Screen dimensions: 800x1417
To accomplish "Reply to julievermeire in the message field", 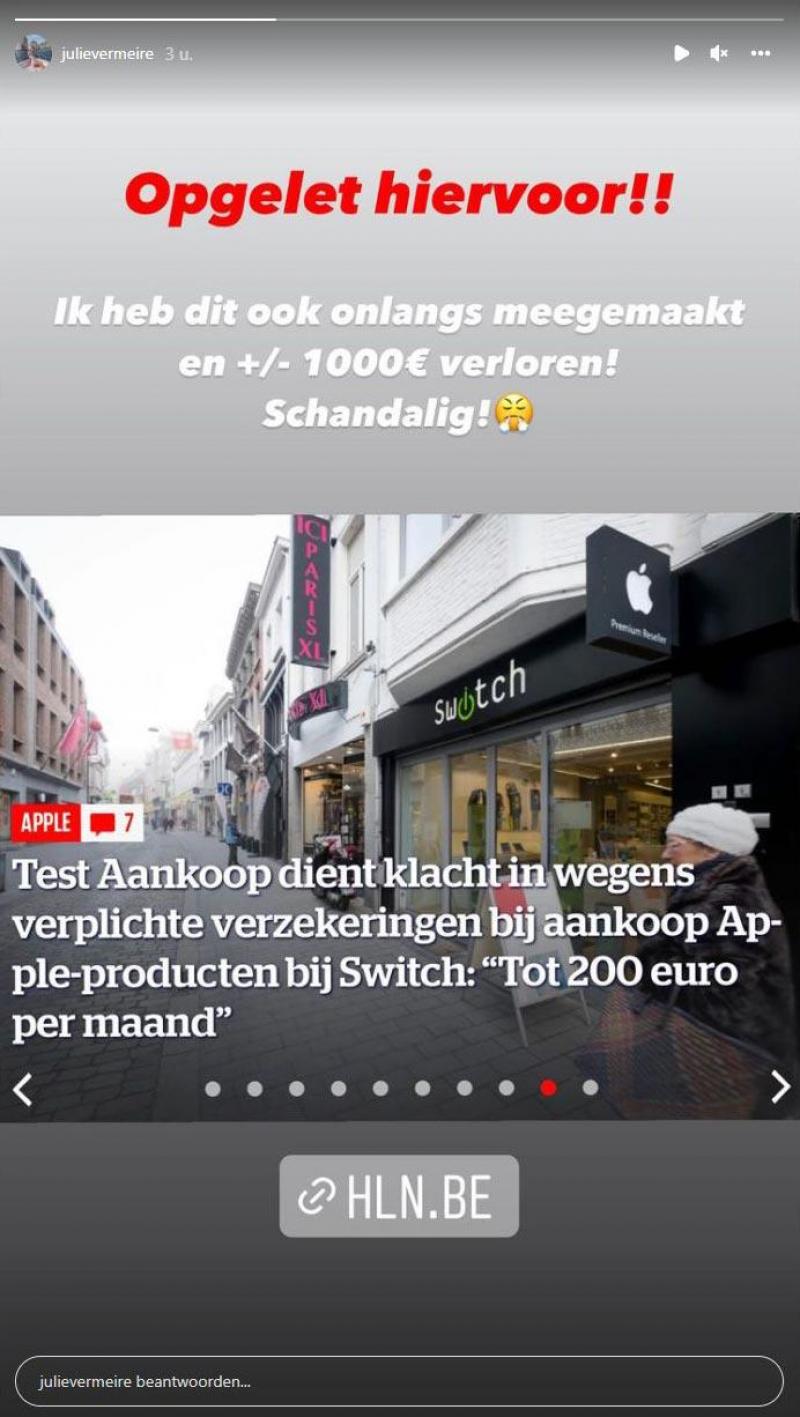I will (400, 1381).
